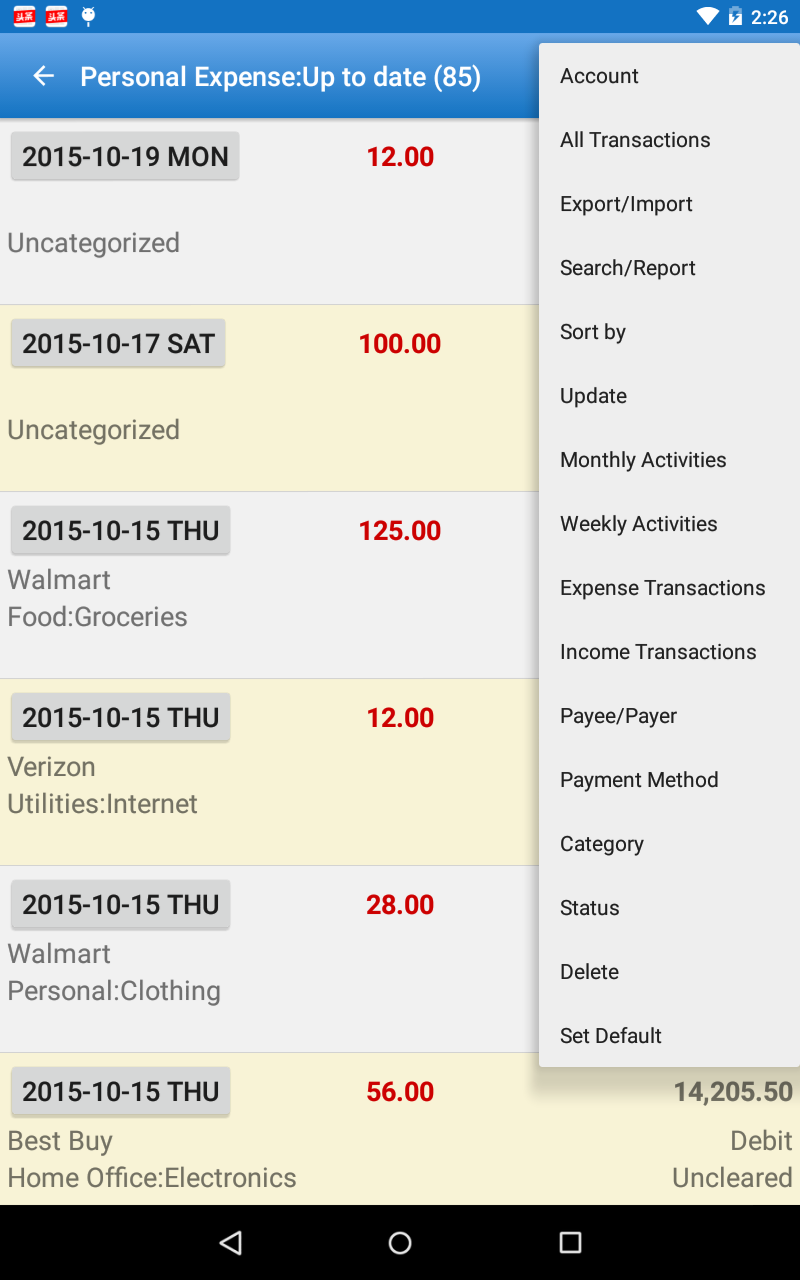Tap the back arrow beside Personal Expense title
Screen dimensions: 800x1280
pos(43,76)
